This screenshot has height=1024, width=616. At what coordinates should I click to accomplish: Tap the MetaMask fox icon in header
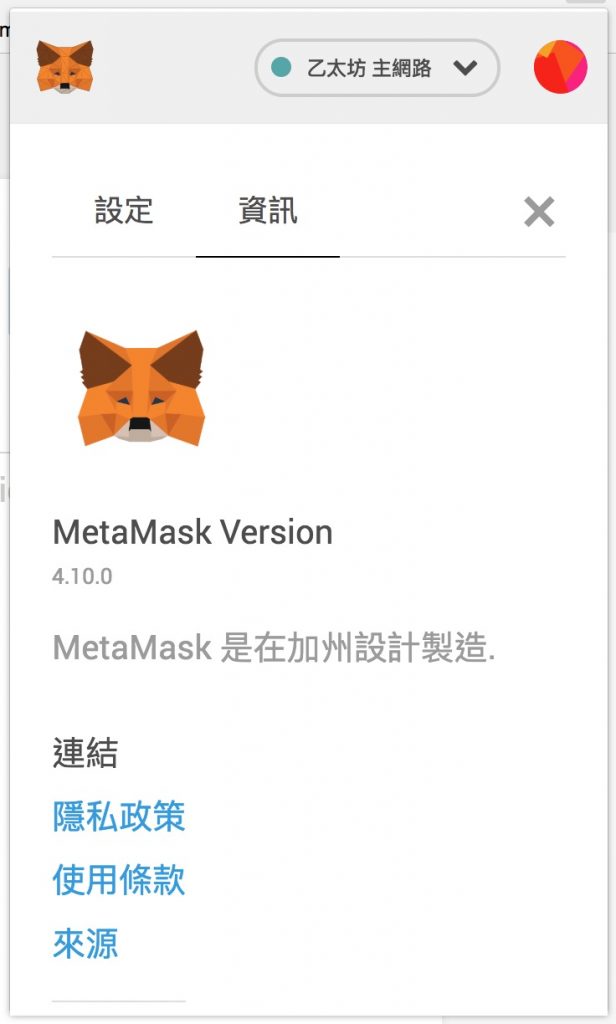[65, 67]
